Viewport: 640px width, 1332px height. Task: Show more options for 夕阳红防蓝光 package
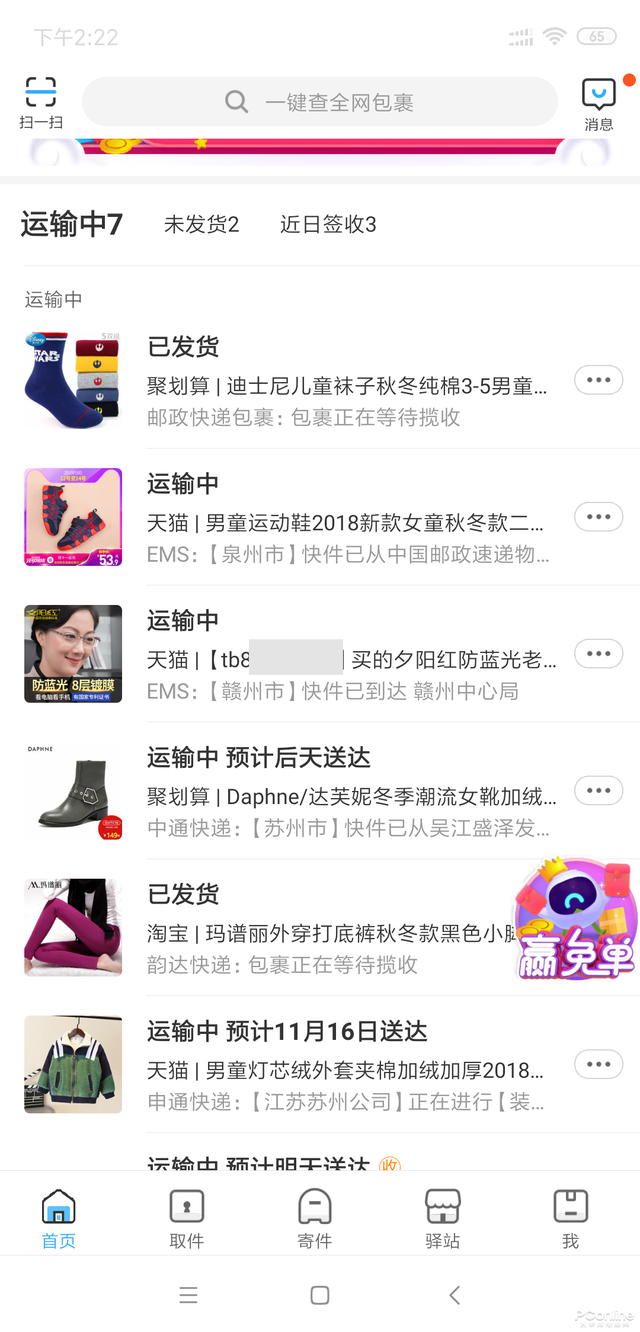pyautogui.click(x=598, y=654)
